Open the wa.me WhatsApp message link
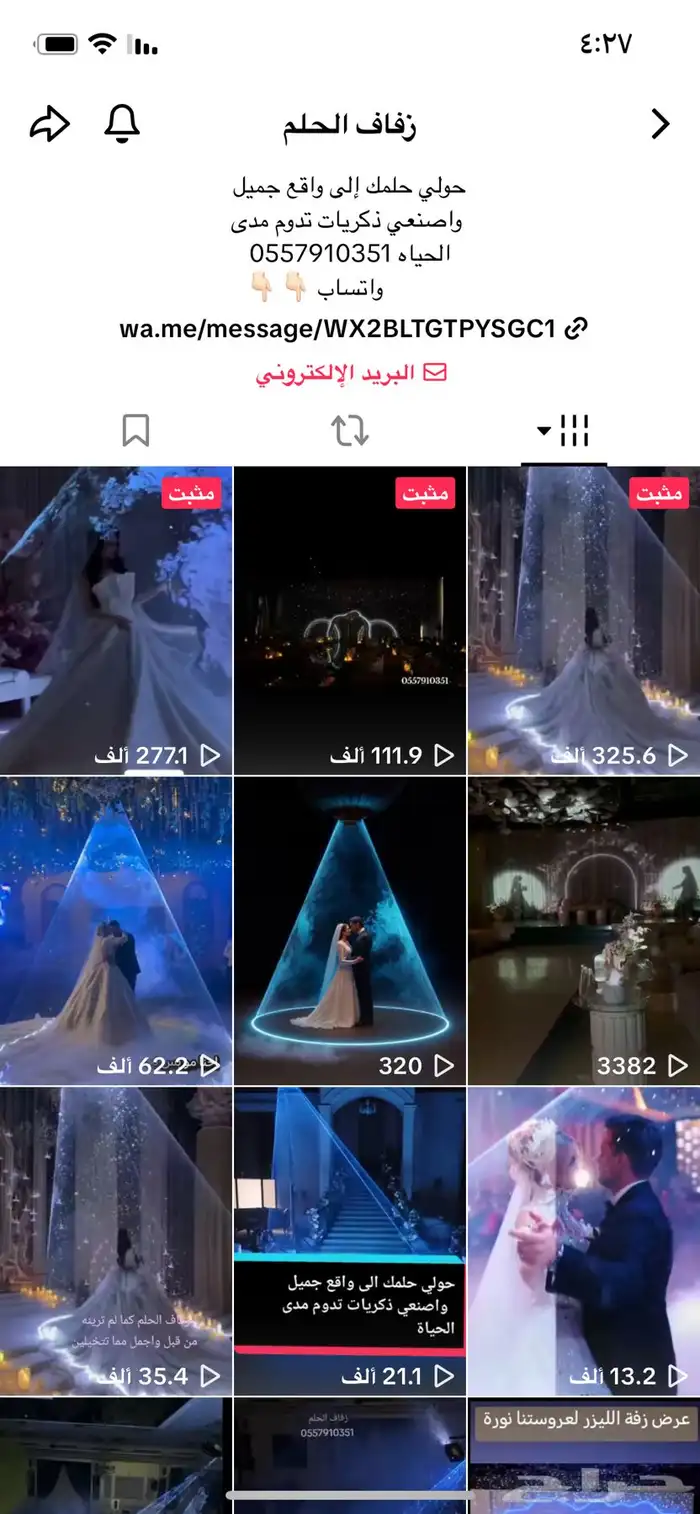Viewport: 700px width, 1514px height. [352, 329]
